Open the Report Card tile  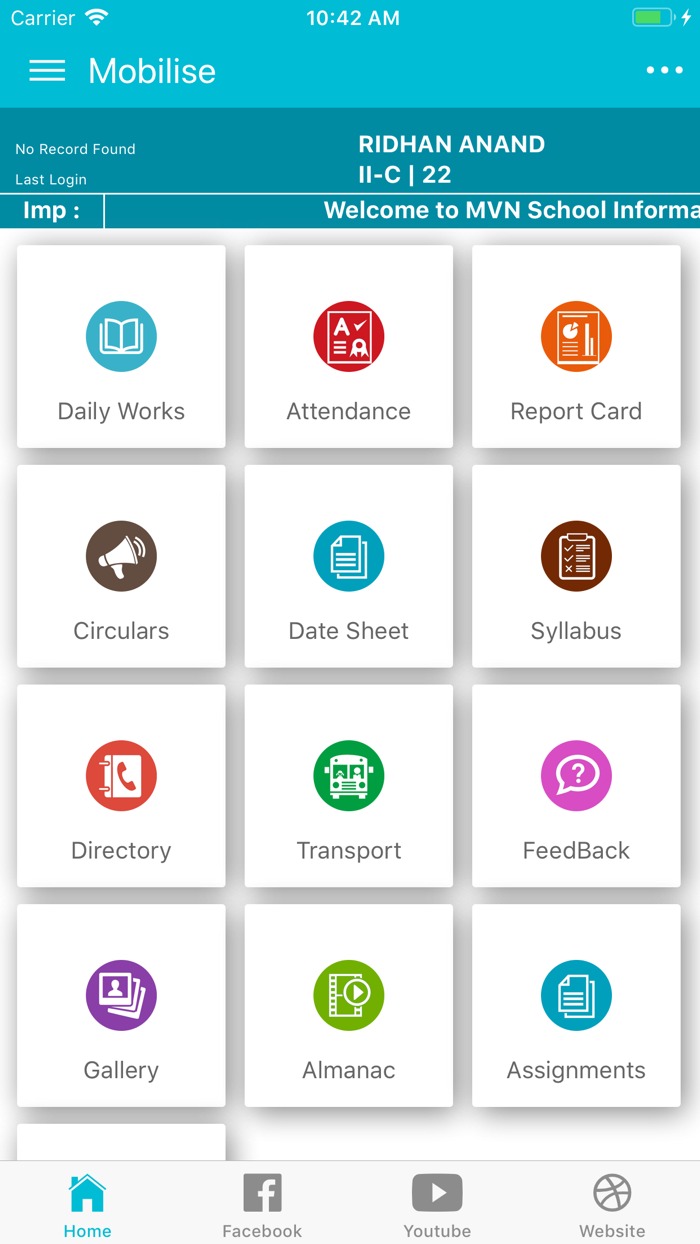pyautogui.click(x=576, y=346)
